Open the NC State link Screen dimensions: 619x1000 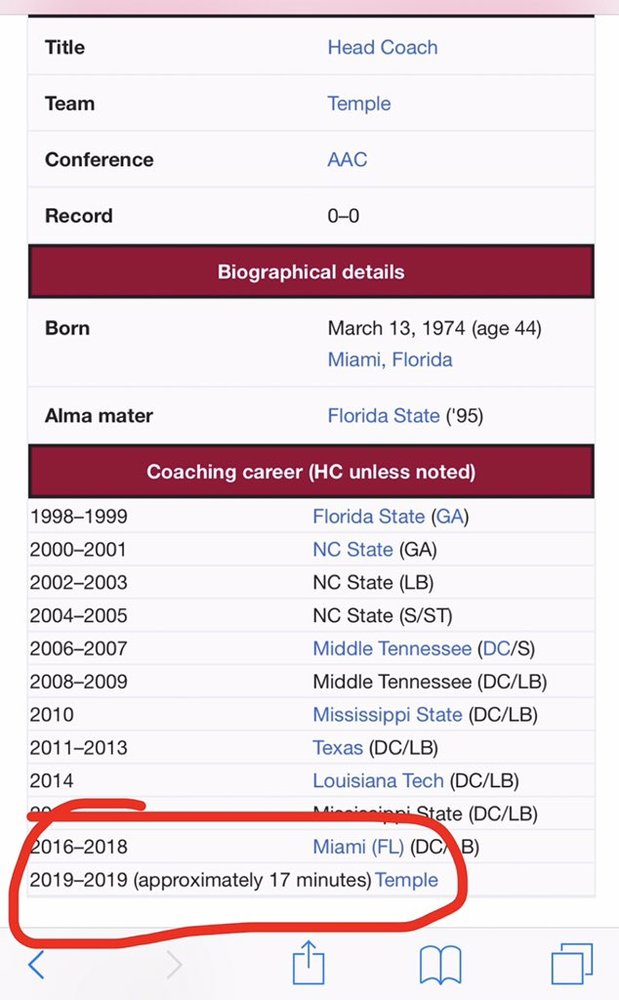[353, 550]
